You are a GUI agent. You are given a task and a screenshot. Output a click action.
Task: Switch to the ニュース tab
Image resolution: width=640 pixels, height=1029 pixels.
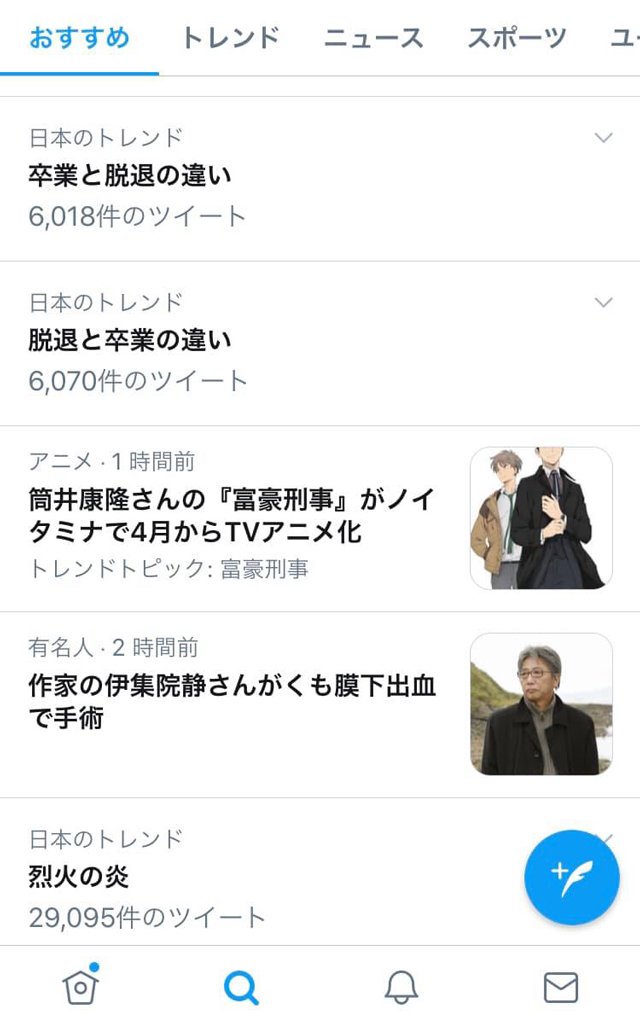click(x=373, y=39)
